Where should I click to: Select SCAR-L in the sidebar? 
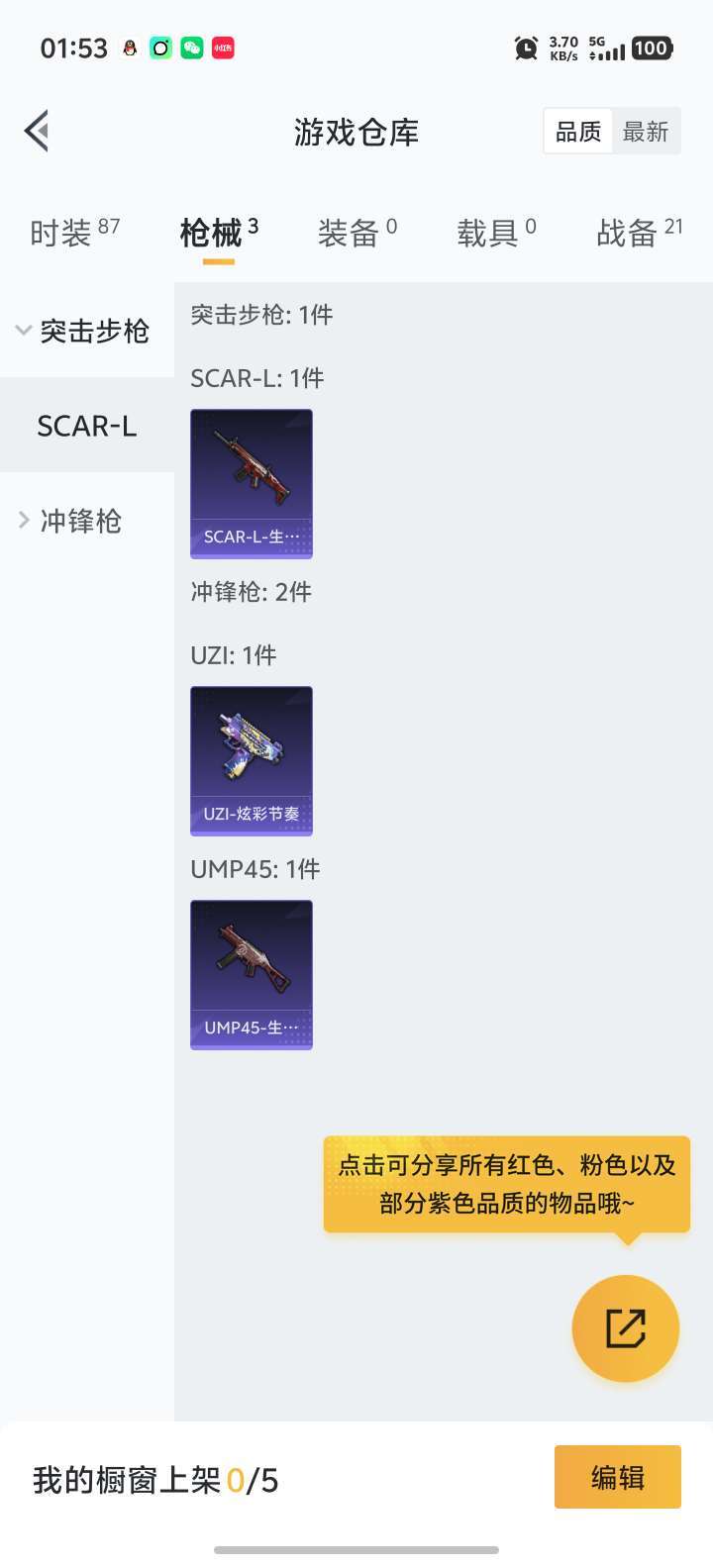[x=87, y=426]
